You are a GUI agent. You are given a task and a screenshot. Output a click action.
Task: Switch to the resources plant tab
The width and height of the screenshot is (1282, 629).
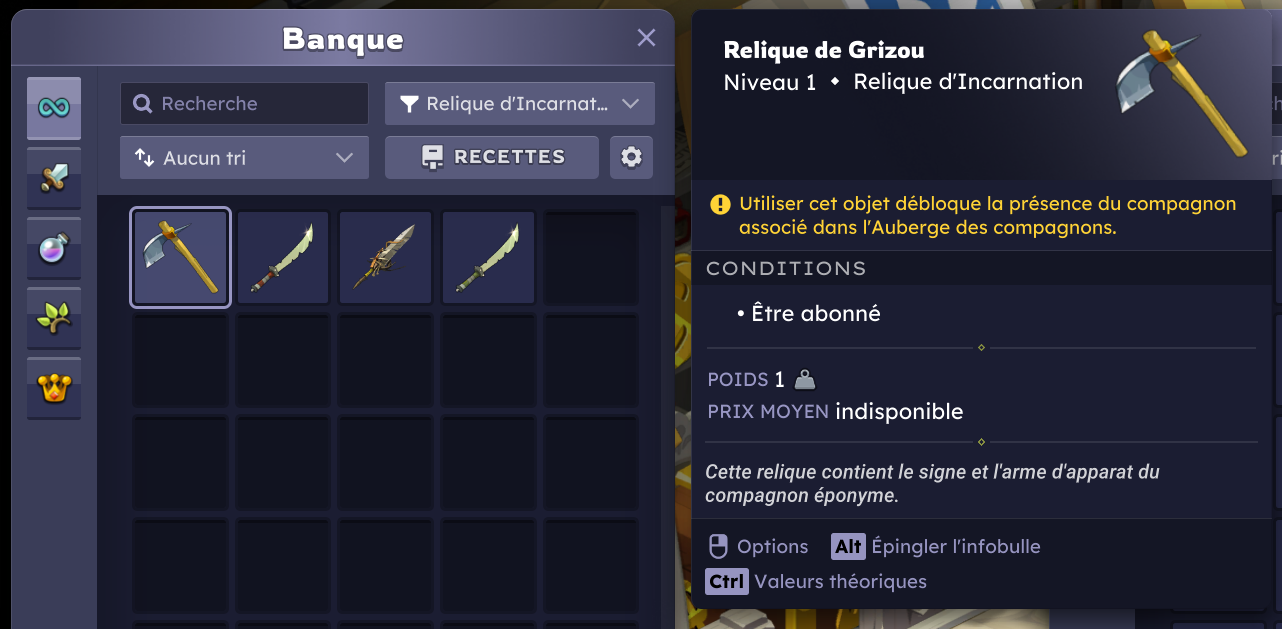pos(54,318)
